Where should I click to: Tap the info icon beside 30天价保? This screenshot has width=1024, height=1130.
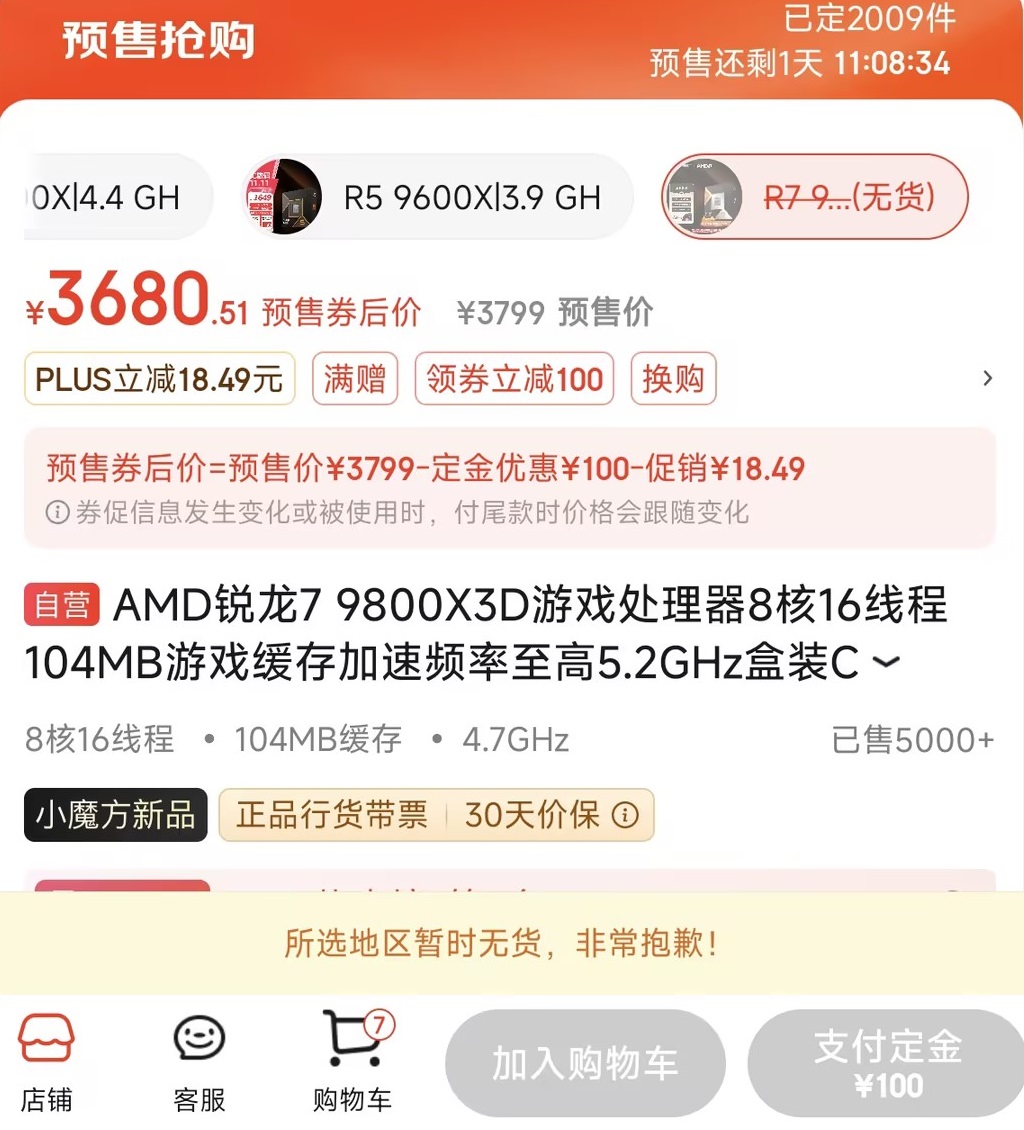[626, 815]
